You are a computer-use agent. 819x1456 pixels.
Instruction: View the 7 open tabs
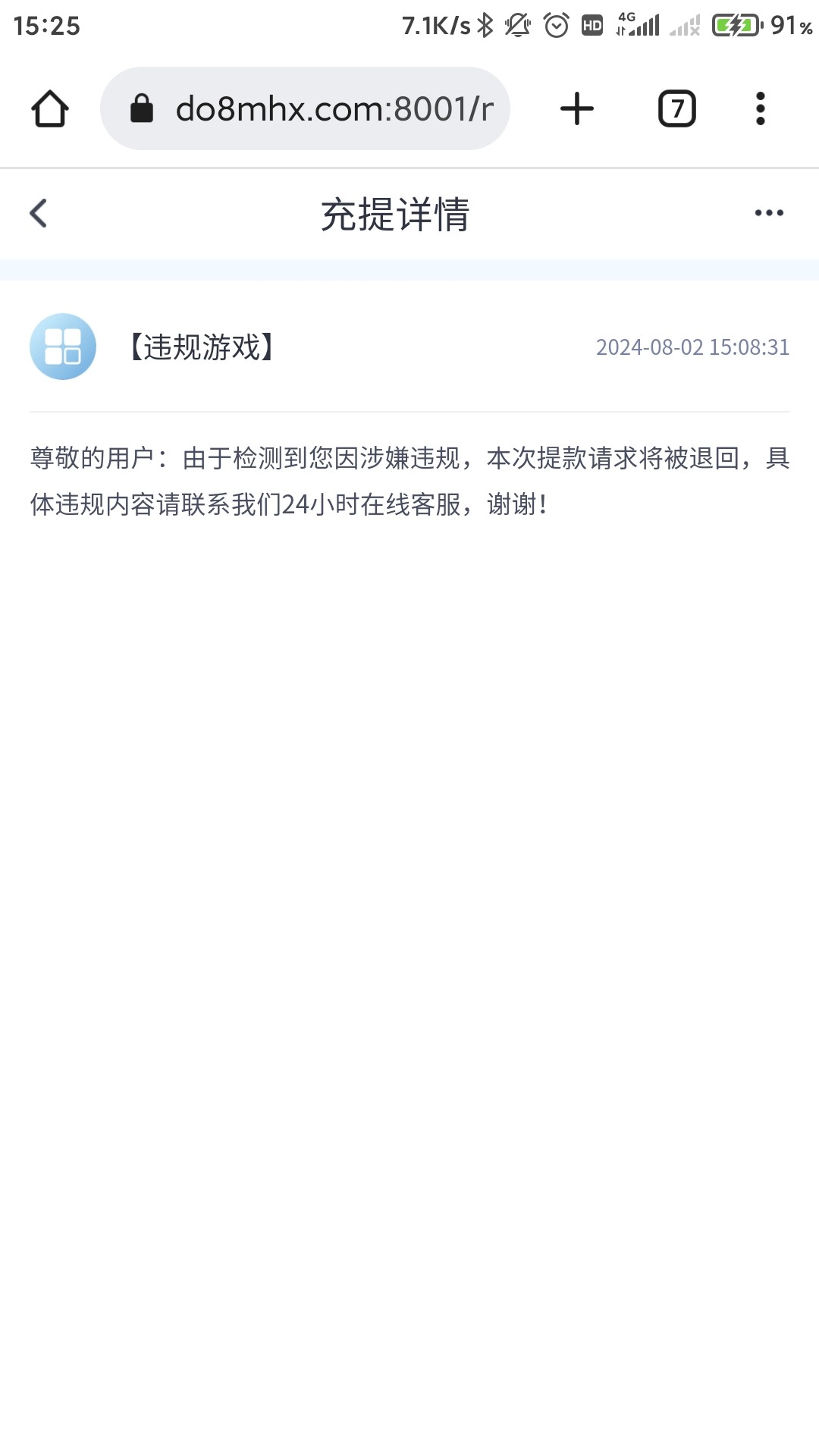pos(677,108)
